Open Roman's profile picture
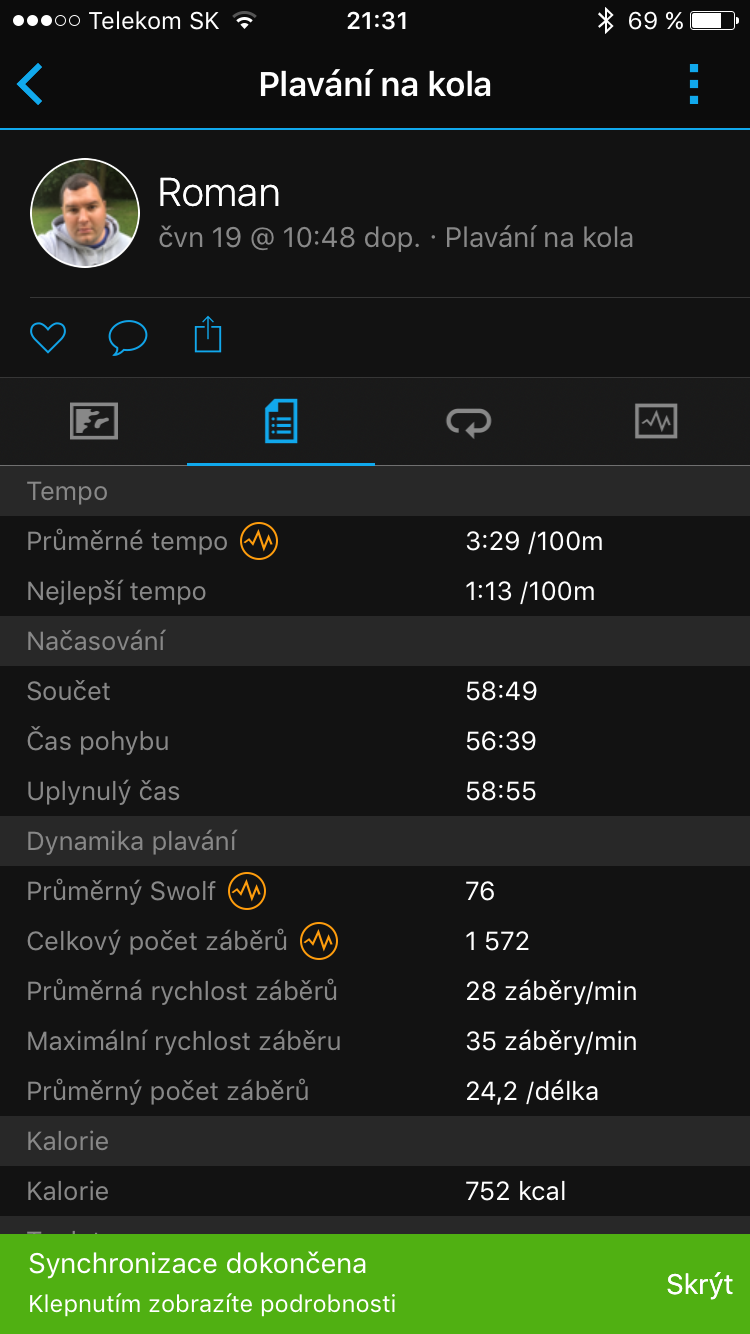Image resolution: width=750 pixels, height=1334 pixels. [x=85, y=213]
